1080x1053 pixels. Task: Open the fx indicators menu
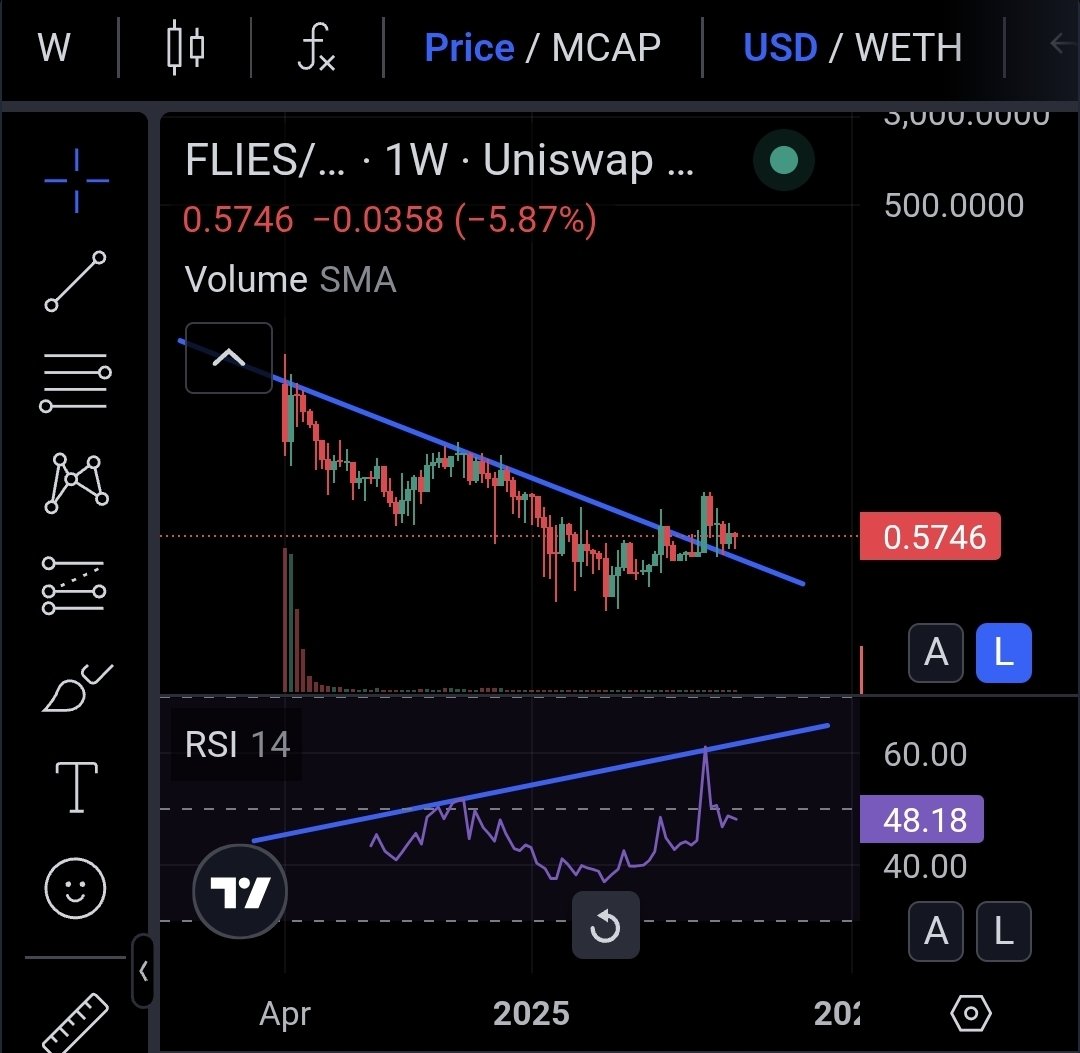[316, 48]
